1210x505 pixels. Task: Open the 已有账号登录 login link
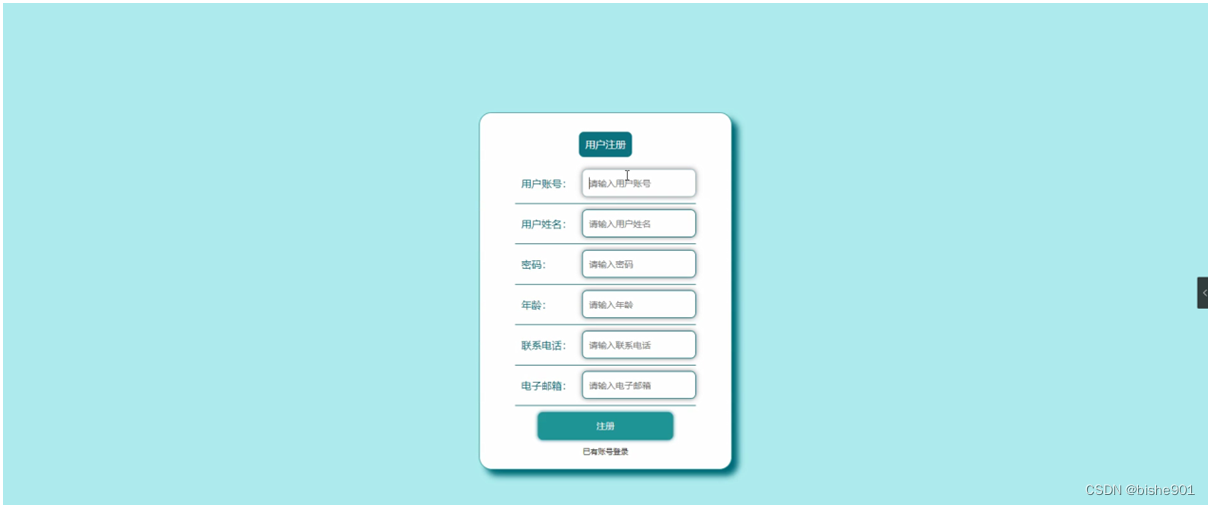point(605,452)
